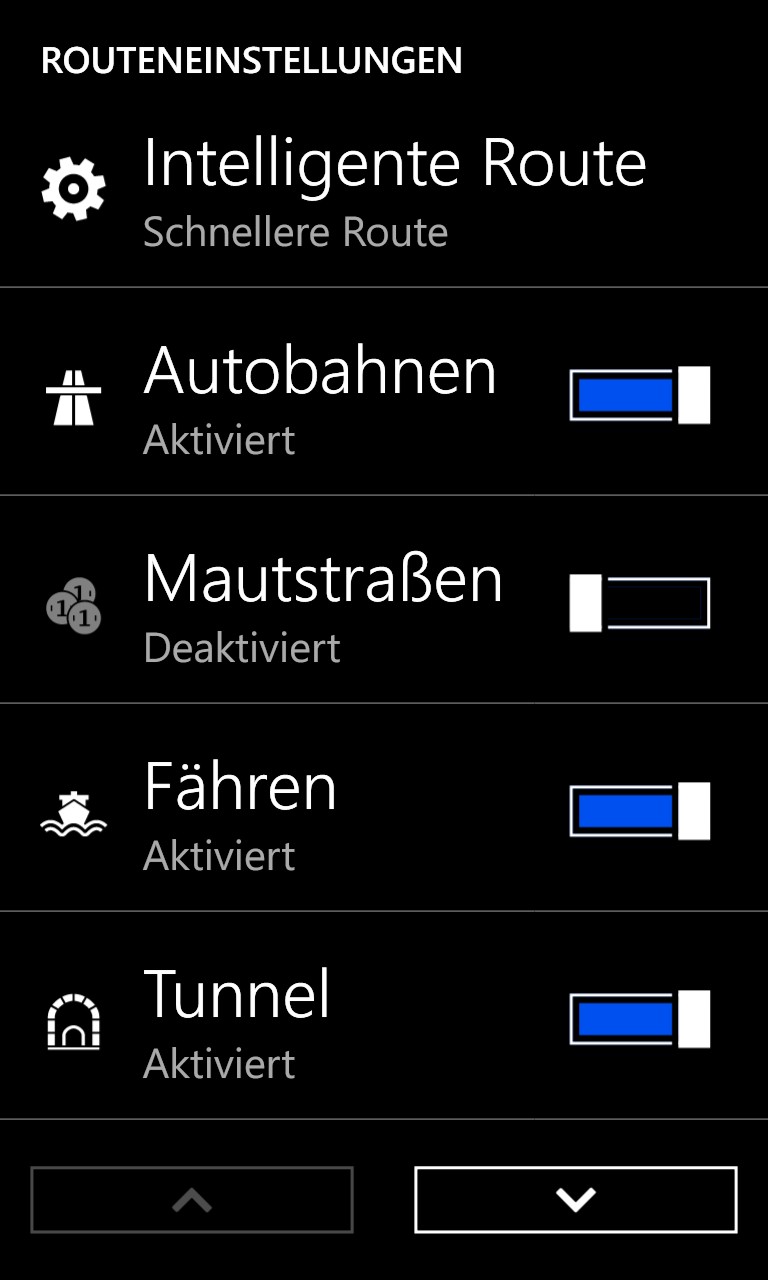Turn off the Fähren switch

640,811
